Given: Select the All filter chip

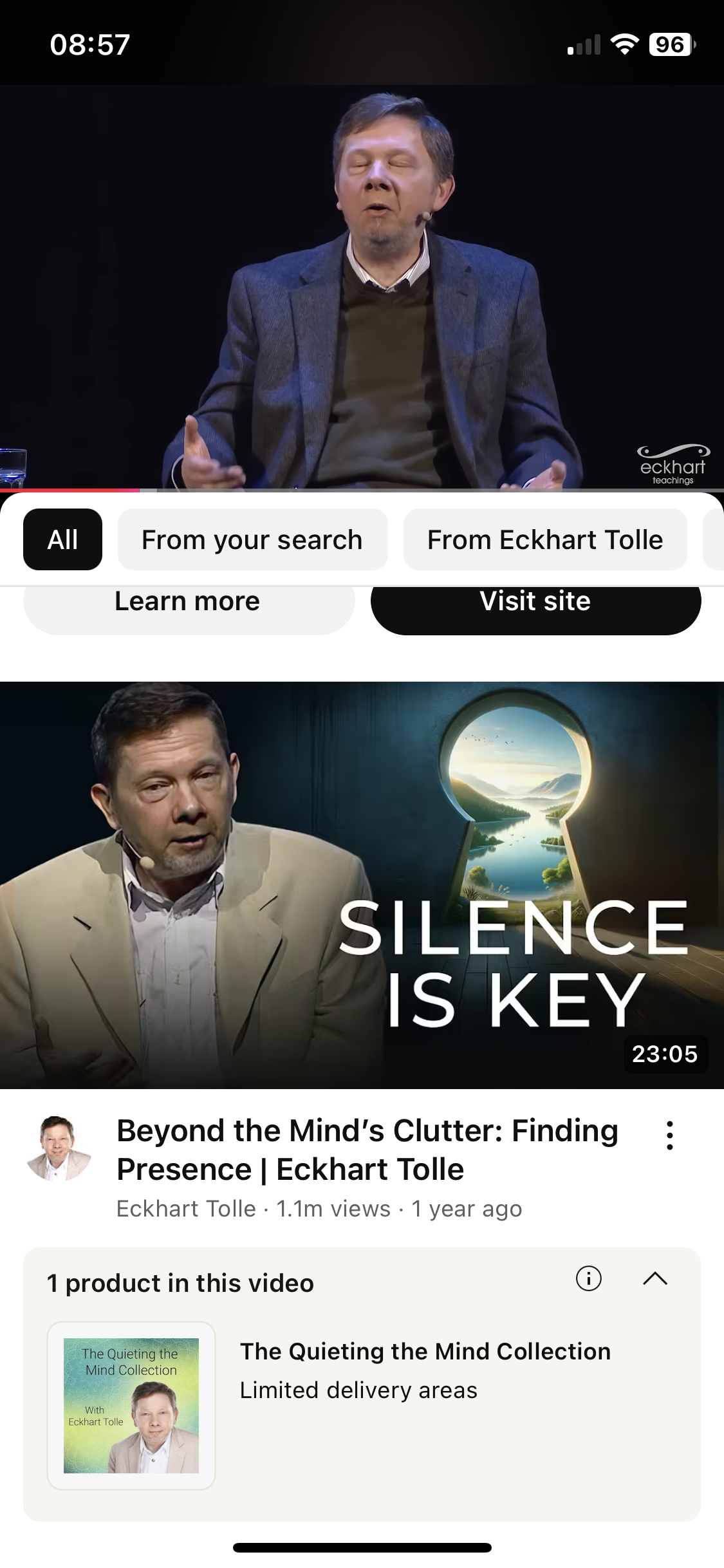Looking at the screenshot, I should coord(62,539).
